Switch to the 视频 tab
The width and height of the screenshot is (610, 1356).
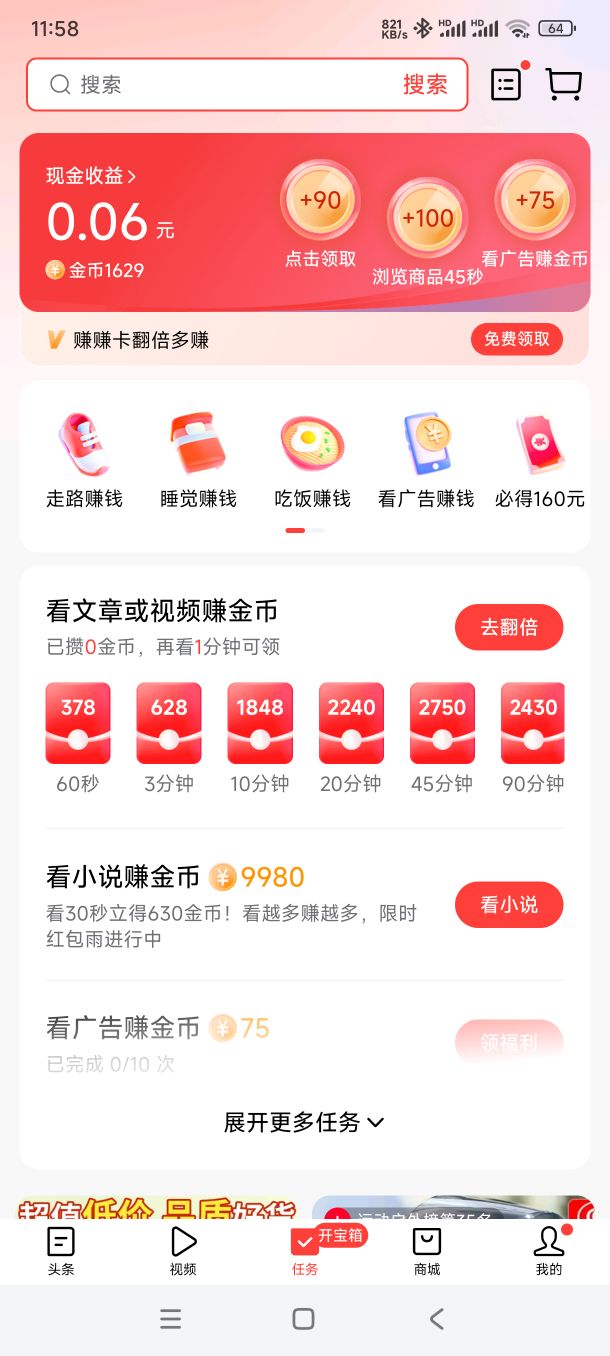click(183, 1251)
